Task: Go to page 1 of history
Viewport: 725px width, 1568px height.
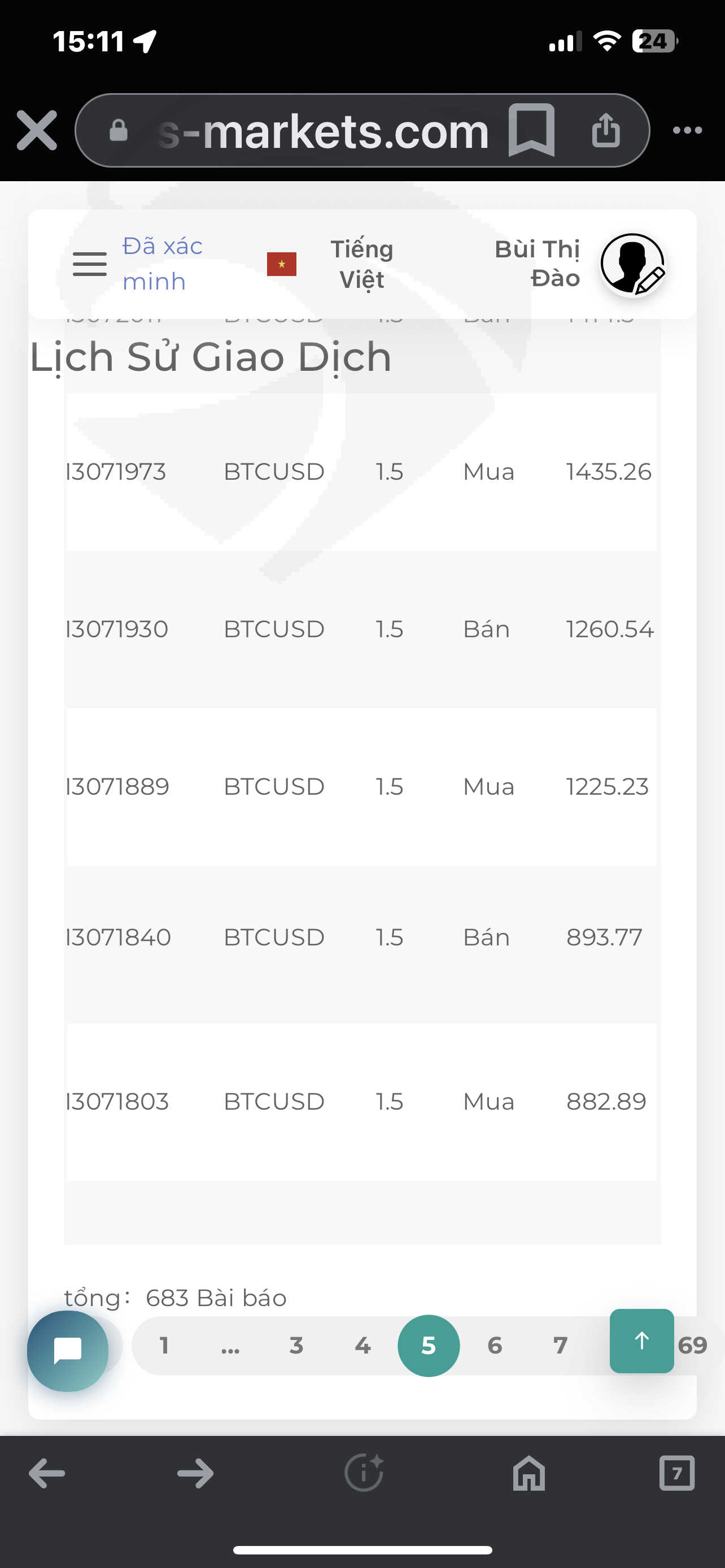Action: [x=164, y=1345]
